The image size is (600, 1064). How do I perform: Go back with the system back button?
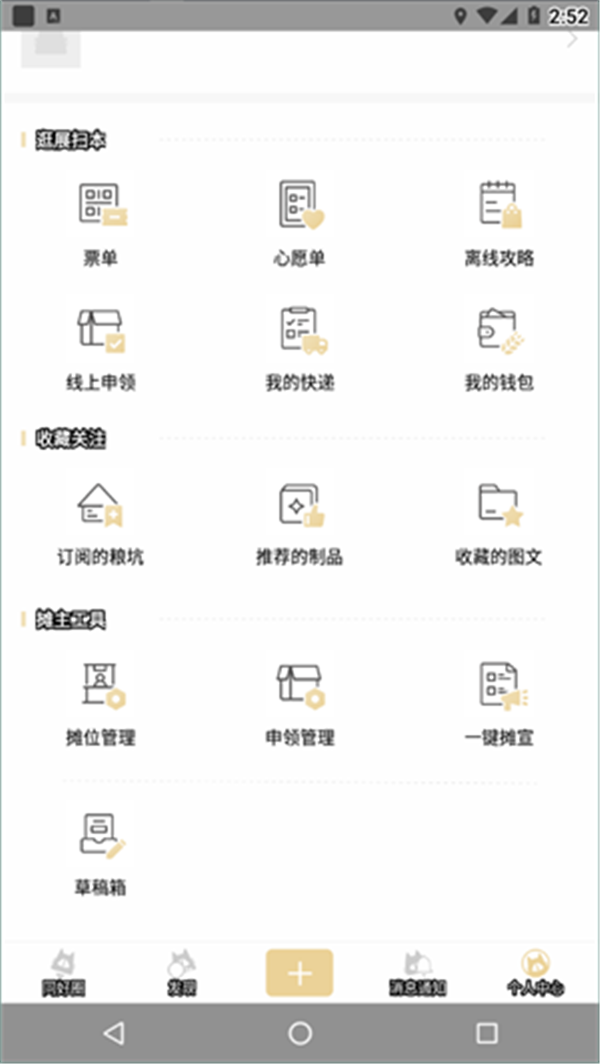113,1032
